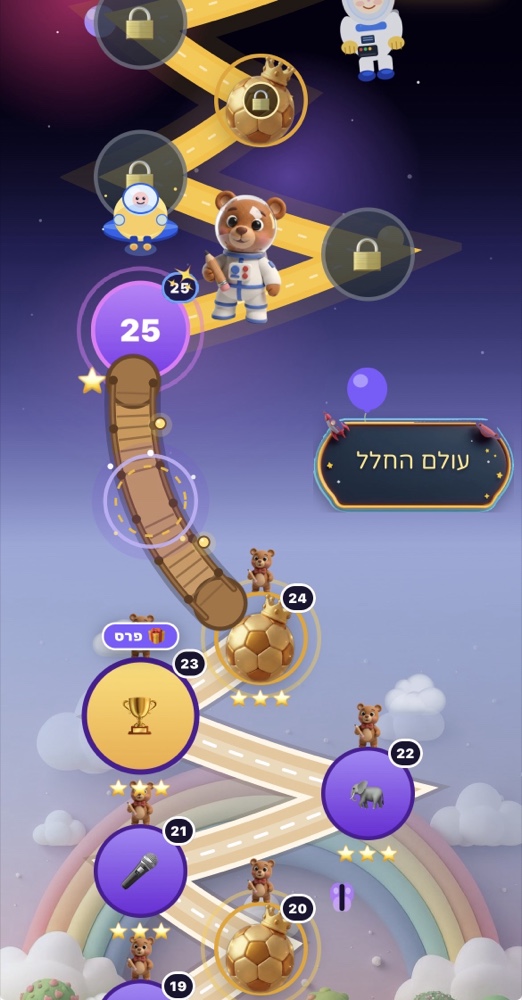Replay microphone level 21
522x1000 pixels.
(140, 871)
